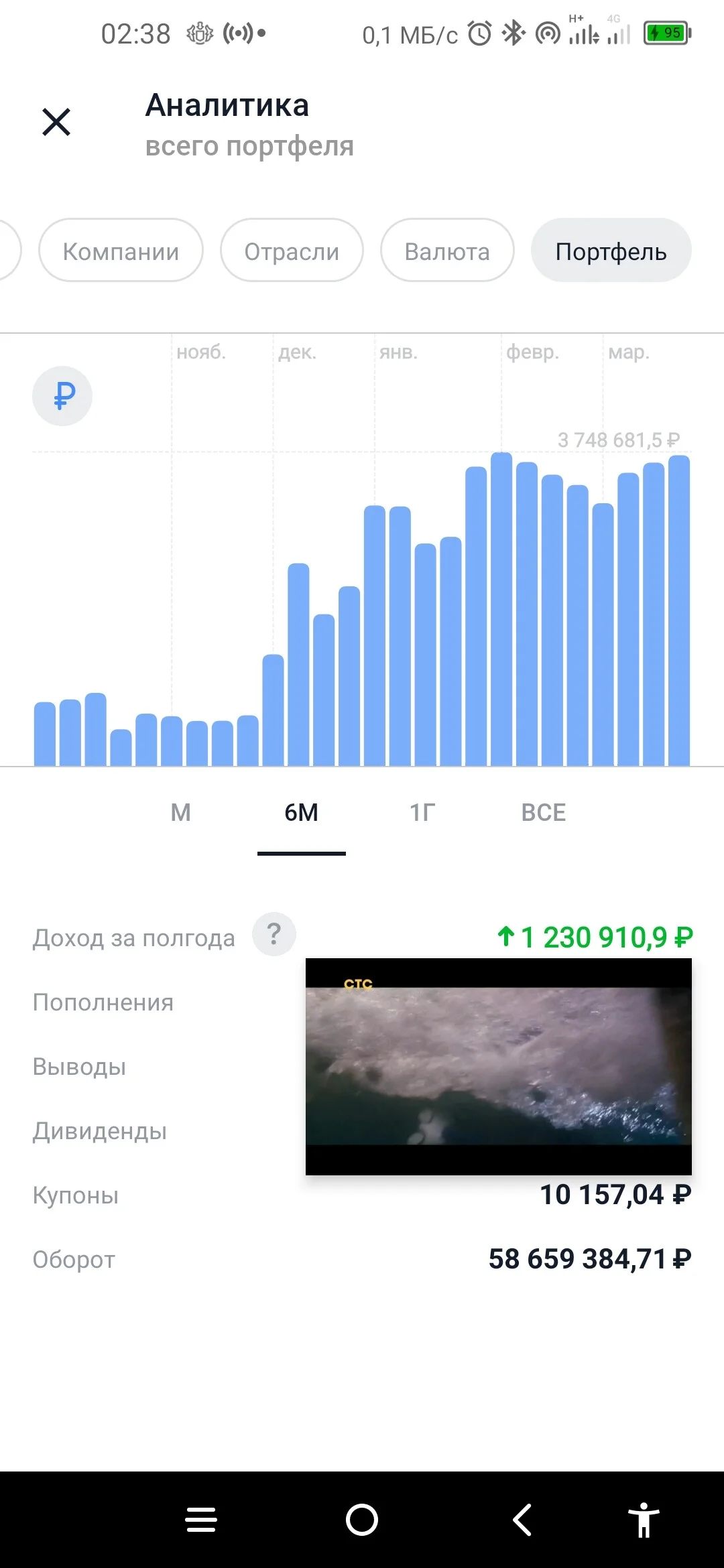Tap the ruble currency button
The height and width of the screenshot is (1568, 724).
(x=62, y=396)
